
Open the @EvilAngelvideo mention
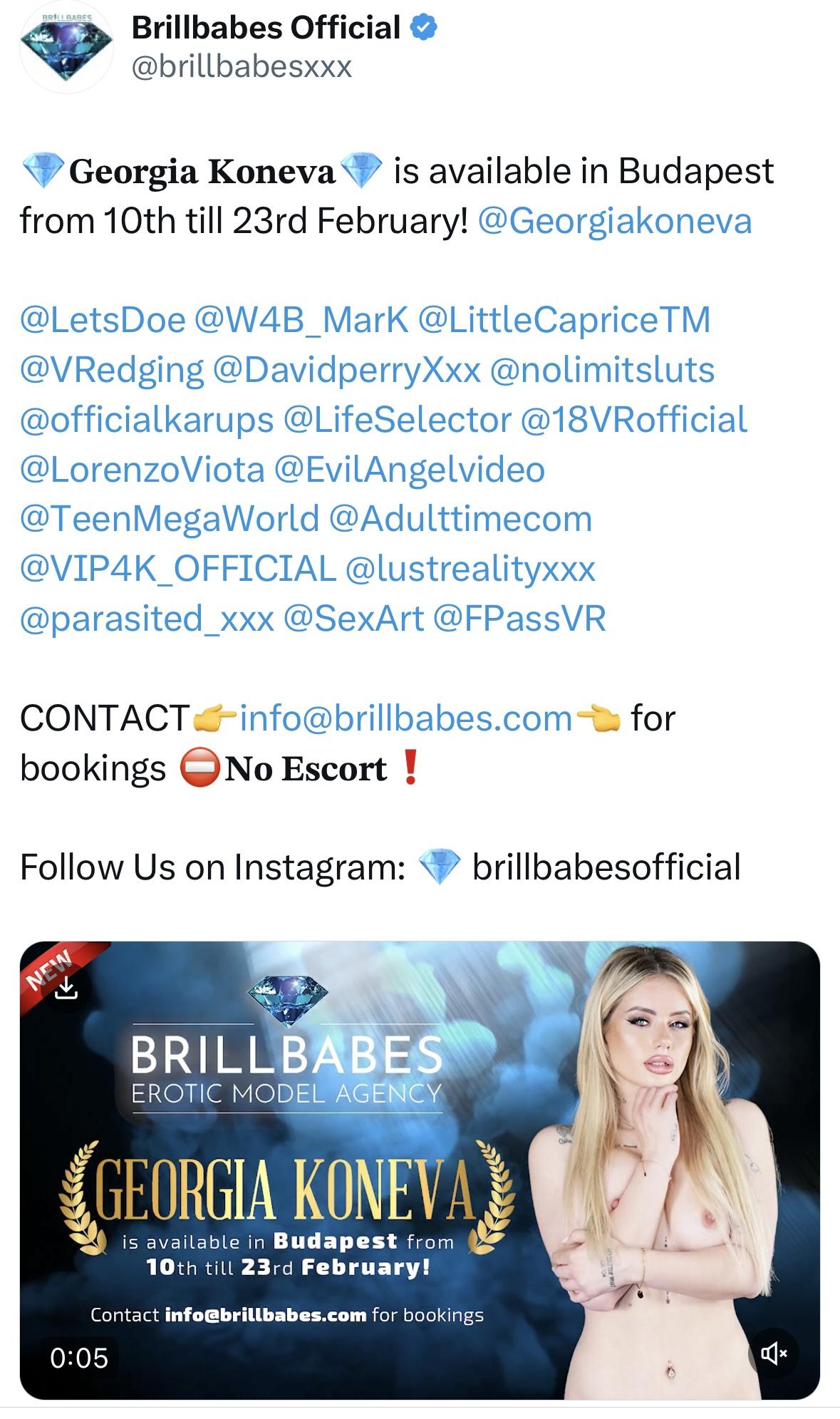tap(410, 470)
